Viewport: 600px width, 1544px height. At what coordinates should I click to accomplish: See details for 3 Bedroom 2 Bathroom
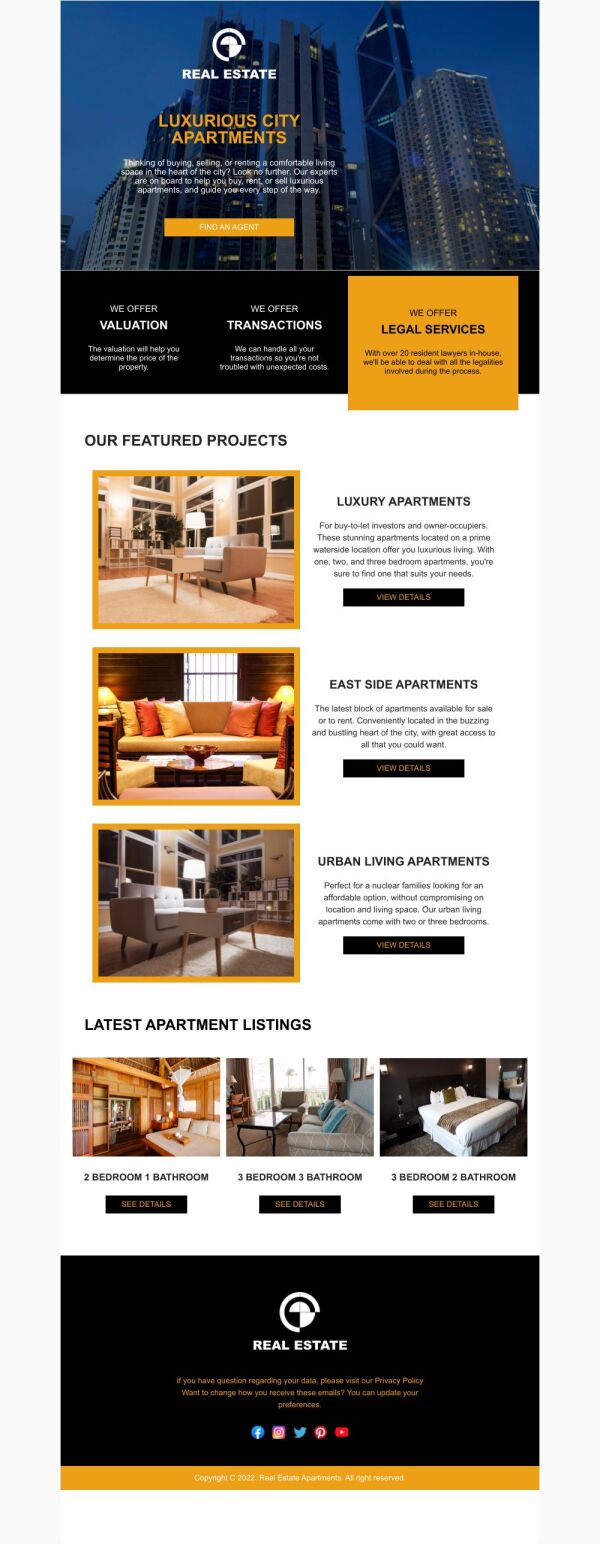[453, 1204]
